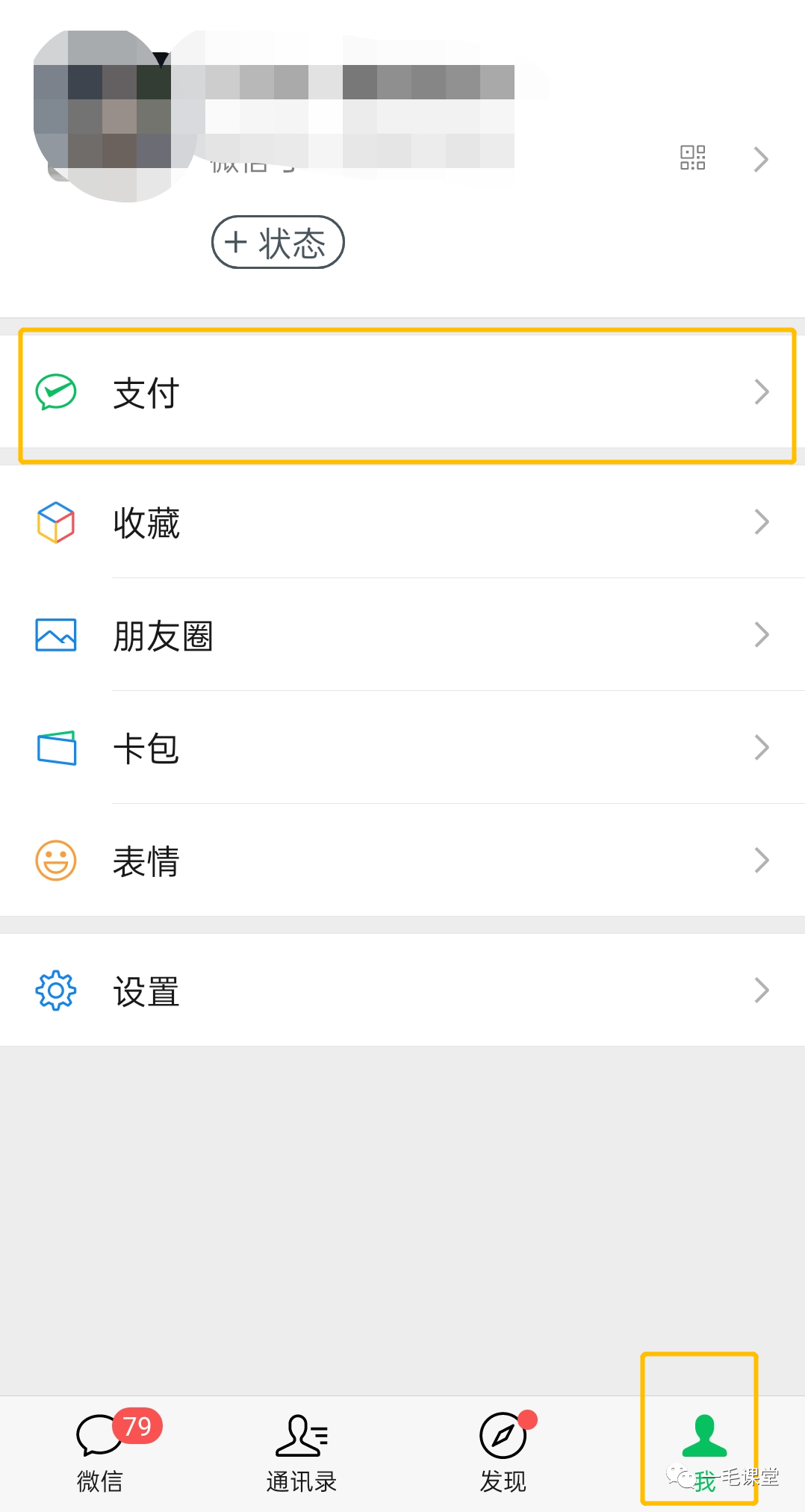Open 收藏 (Favorites)

pyautogui.click(x=403, y=522)
